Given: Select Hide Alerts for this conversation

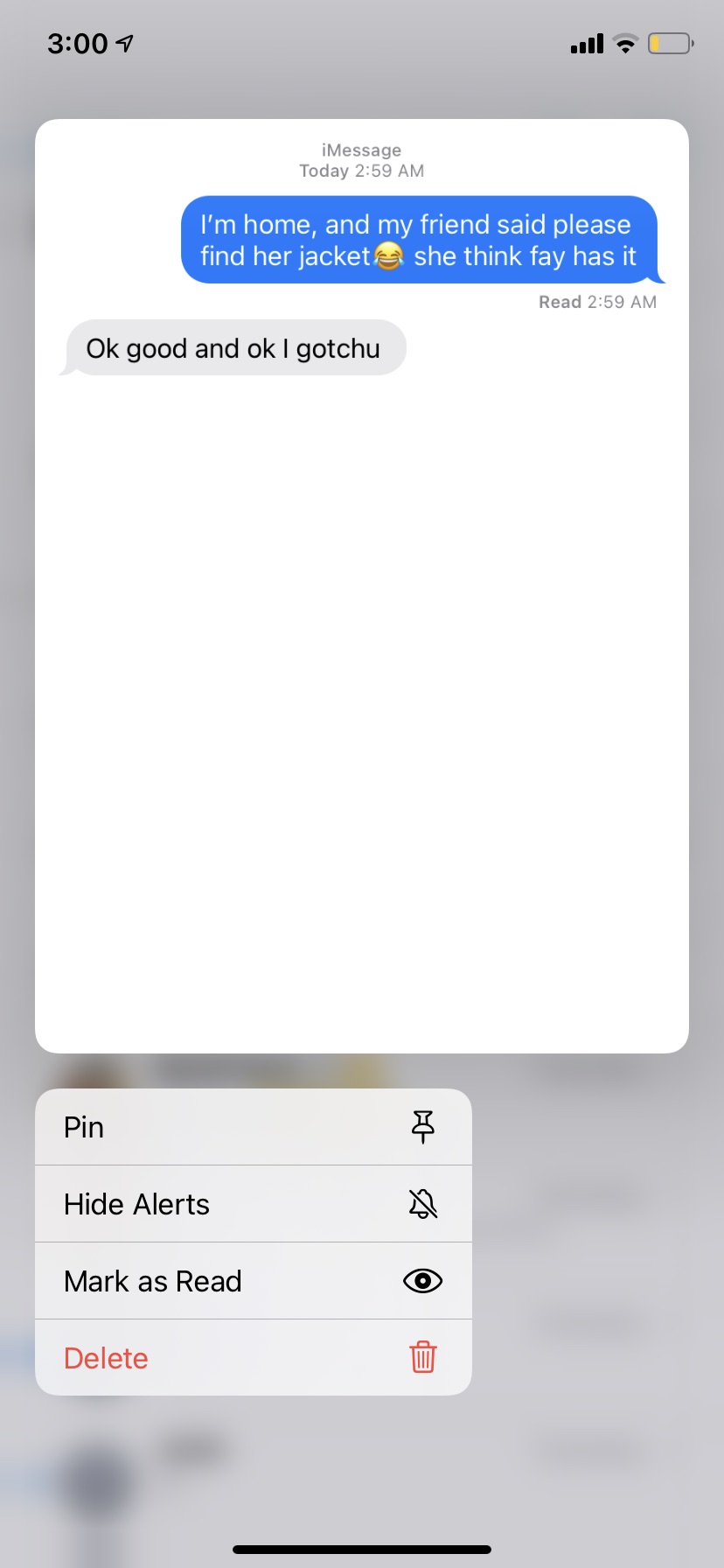Looking at the screenshot, I should tap(253, 1204).
